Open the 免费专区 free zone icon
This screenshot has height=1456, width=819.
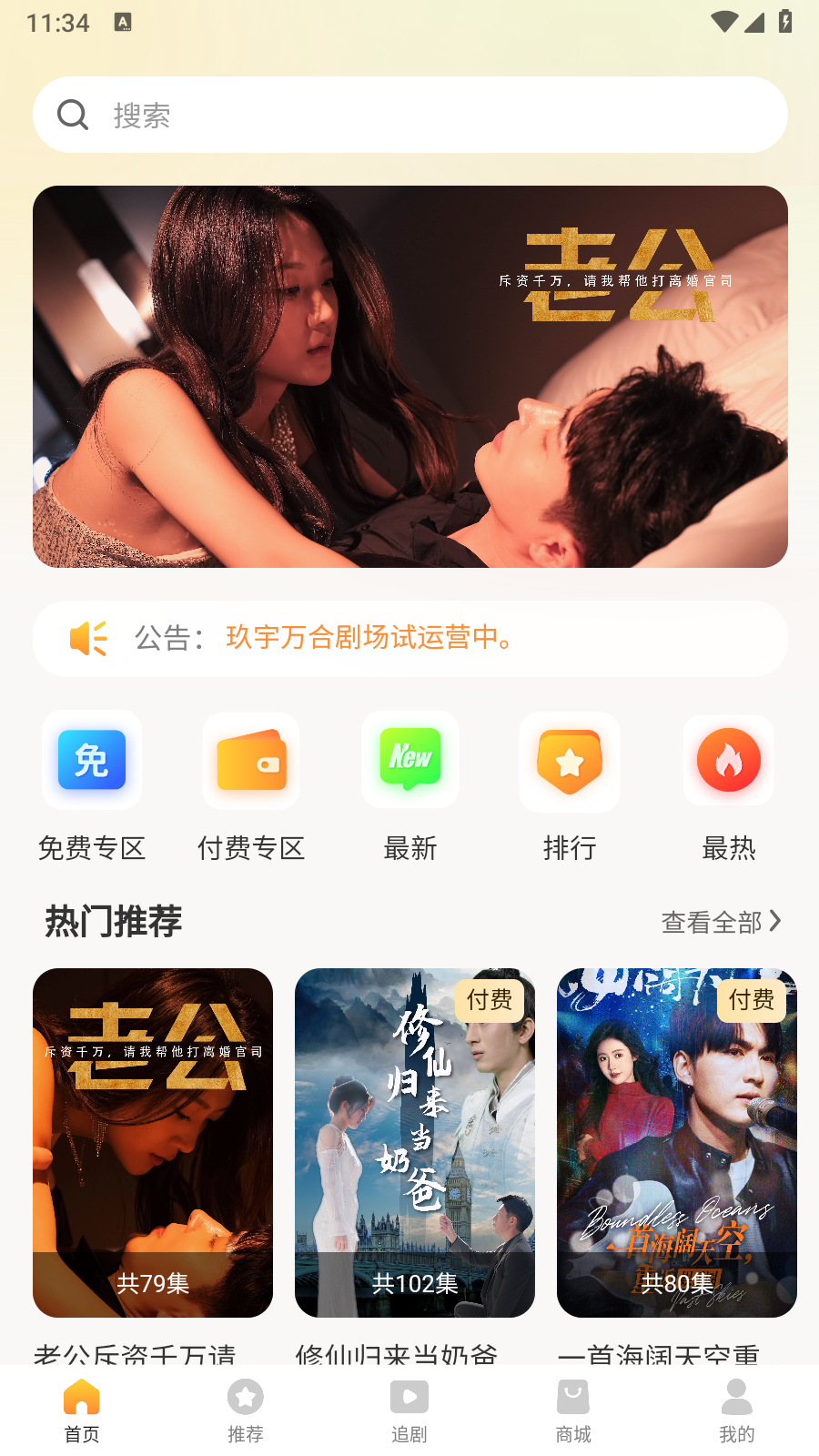tap(91, 760)
